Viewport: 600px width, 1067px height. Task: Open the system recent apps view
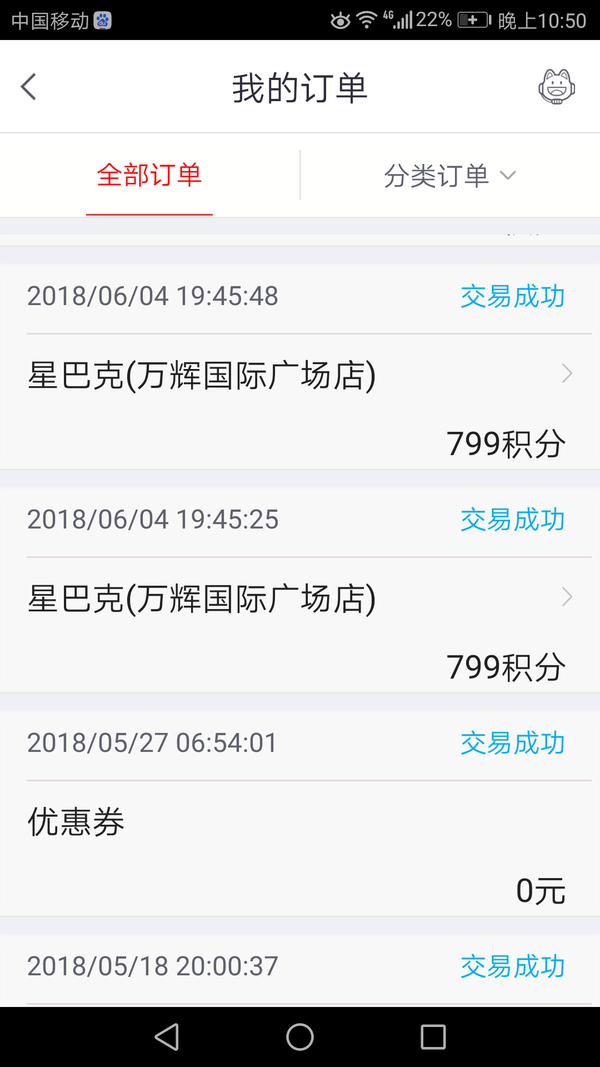tap(433, 1037)
